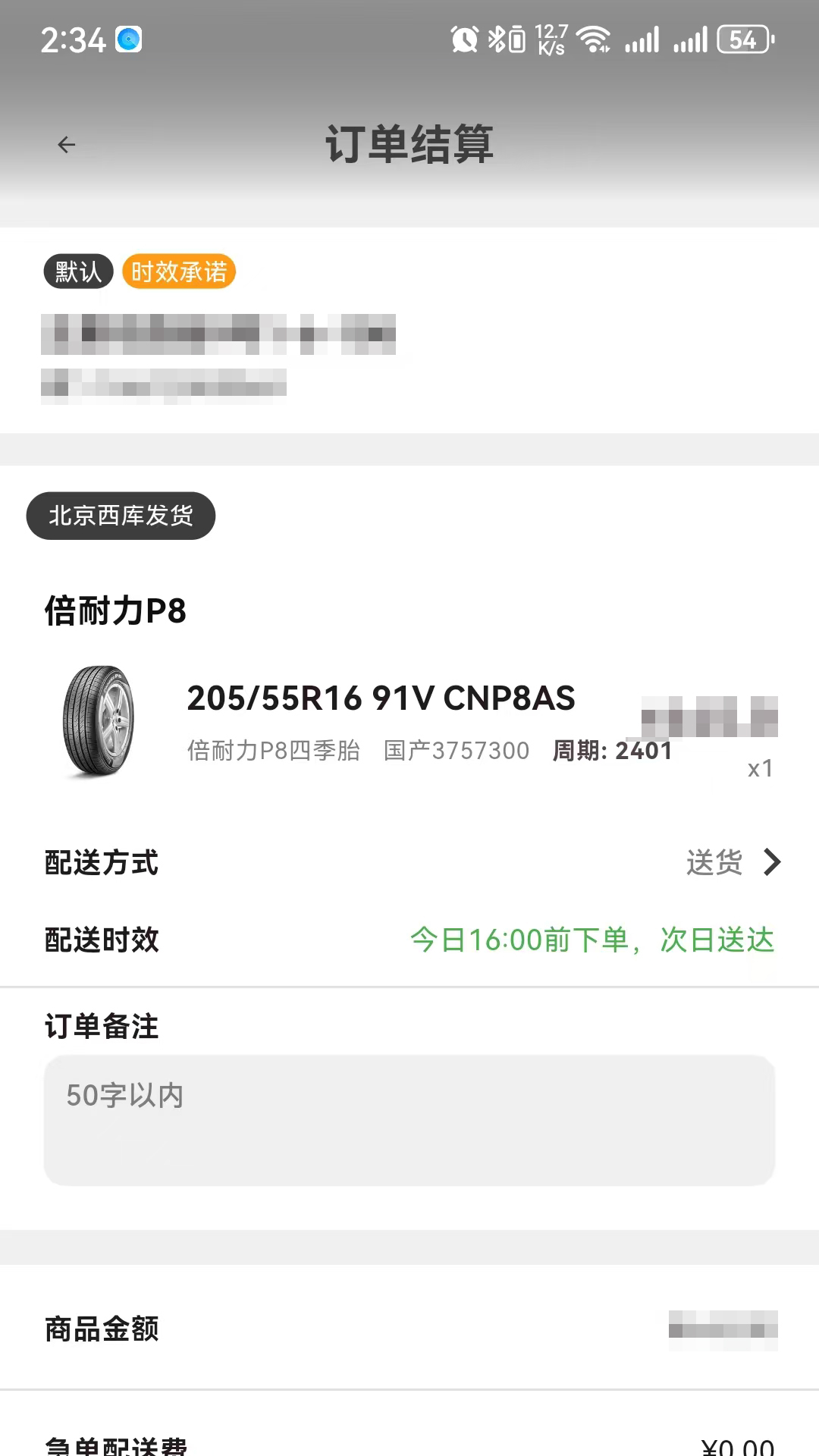Open the 商品金额 amount details
This screenshot has height=1456, width=819.
101,1329
